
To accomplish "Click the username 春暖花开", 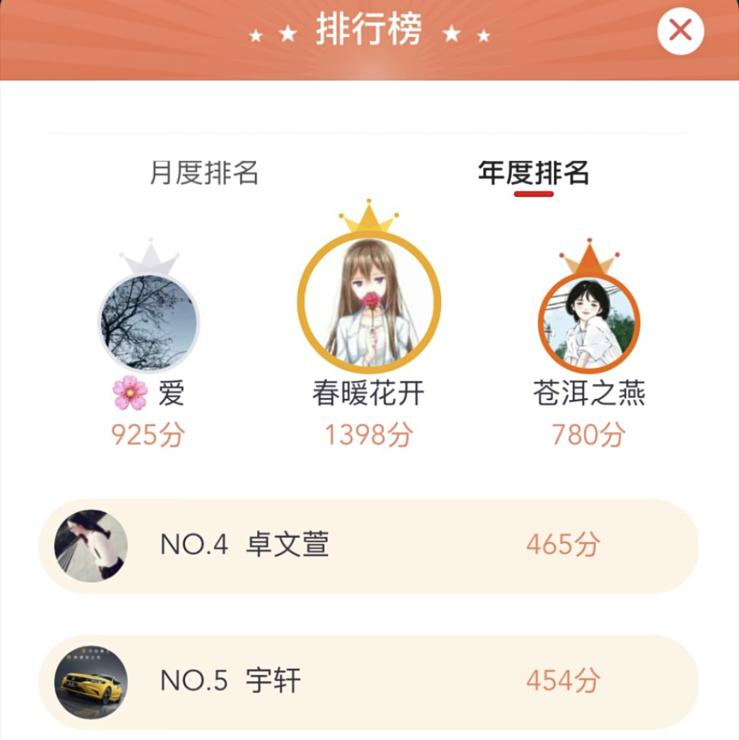I will pyautogui.click(x=370, y=394).
